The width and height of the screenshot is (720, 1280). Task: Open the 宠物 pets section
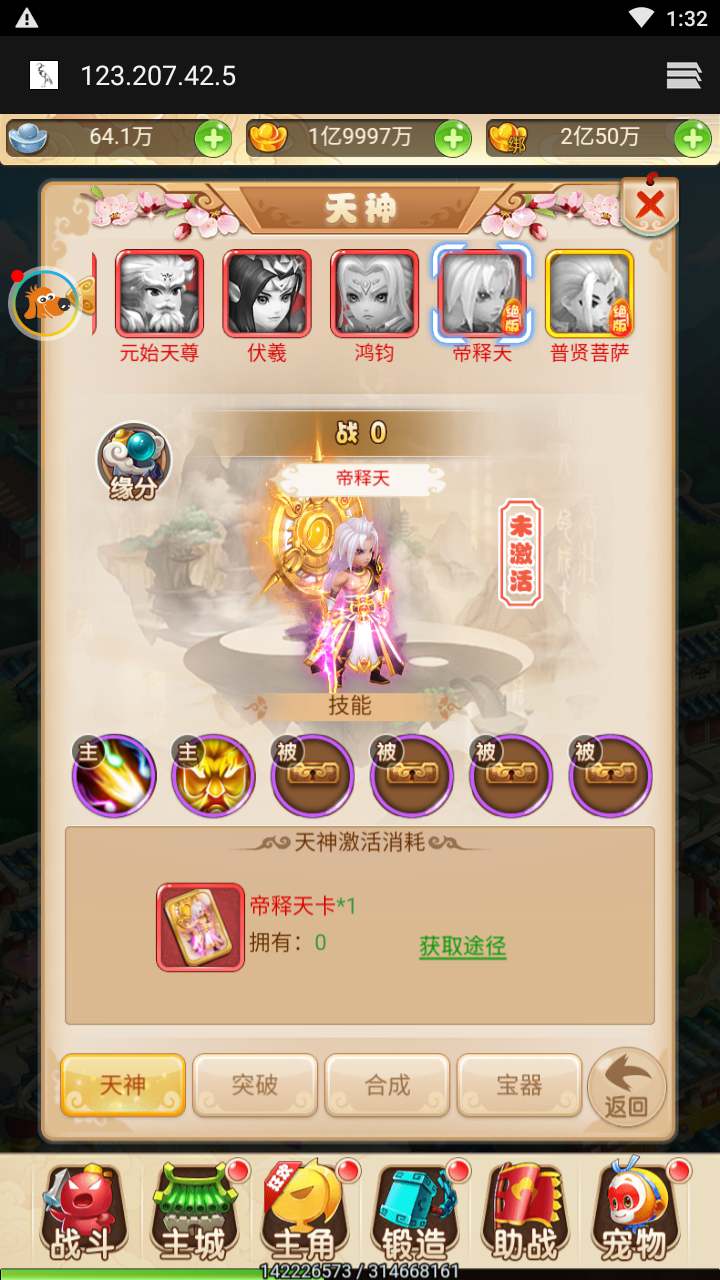pos(635,1212)
